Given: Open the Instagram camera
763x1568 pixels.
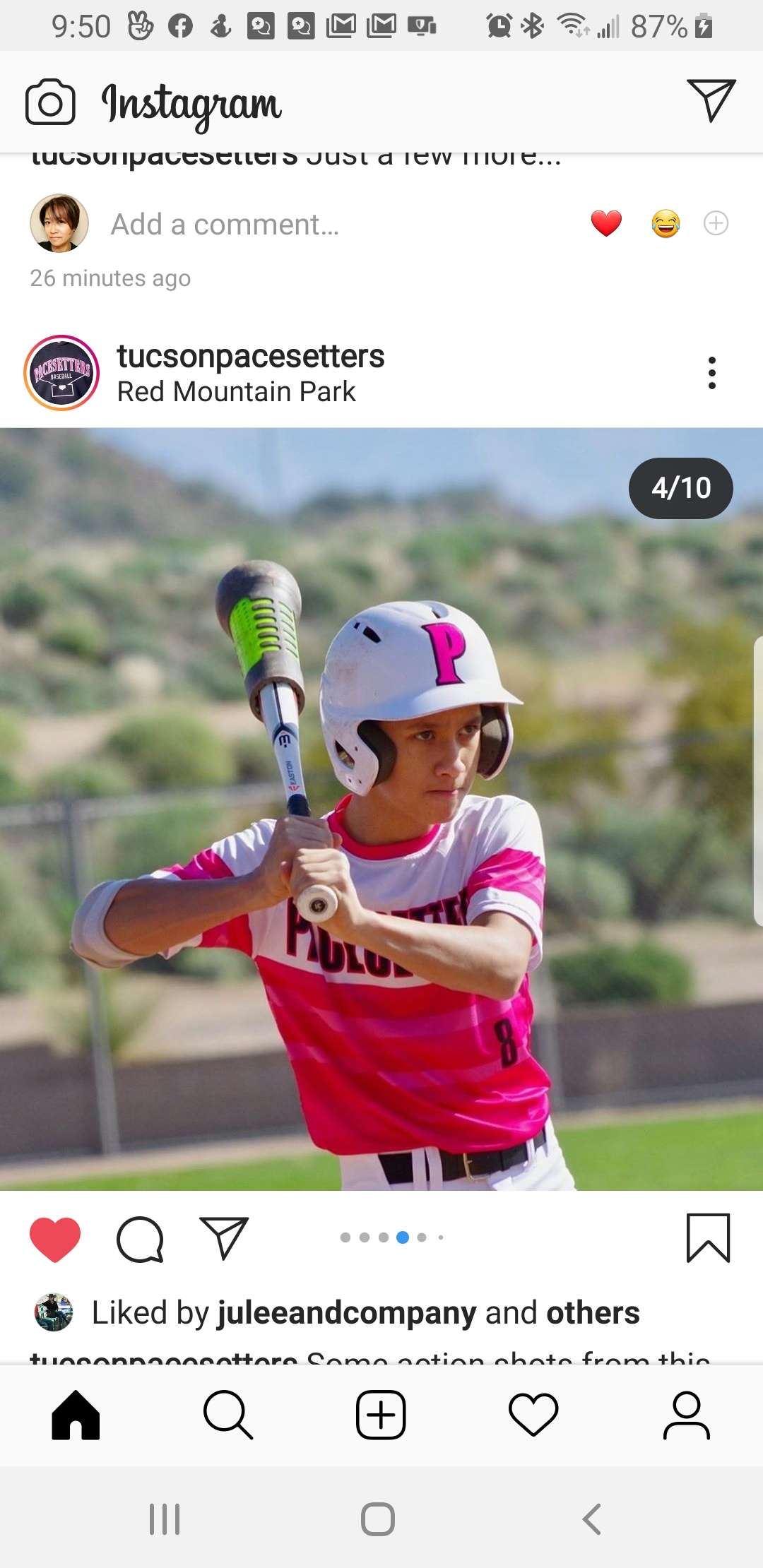Looking at the screenshot, I should coord(50,102).
